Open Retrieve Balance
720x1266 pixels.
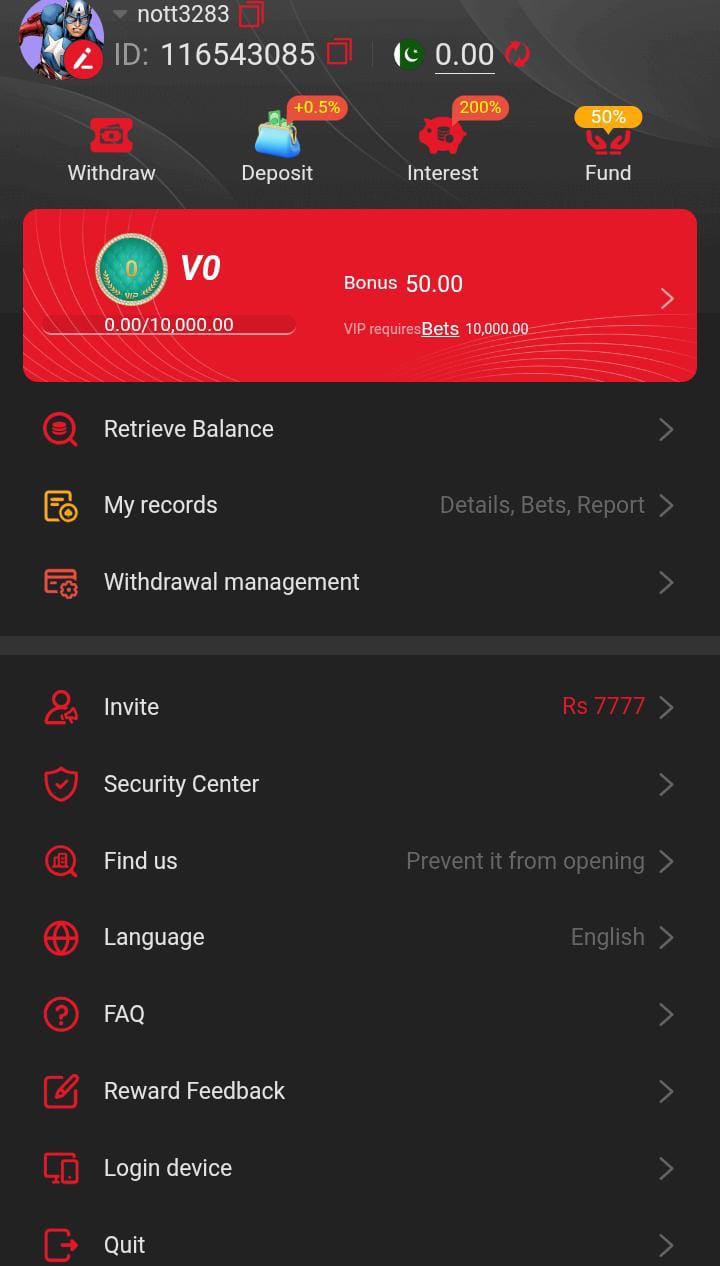tap(360, 429)
